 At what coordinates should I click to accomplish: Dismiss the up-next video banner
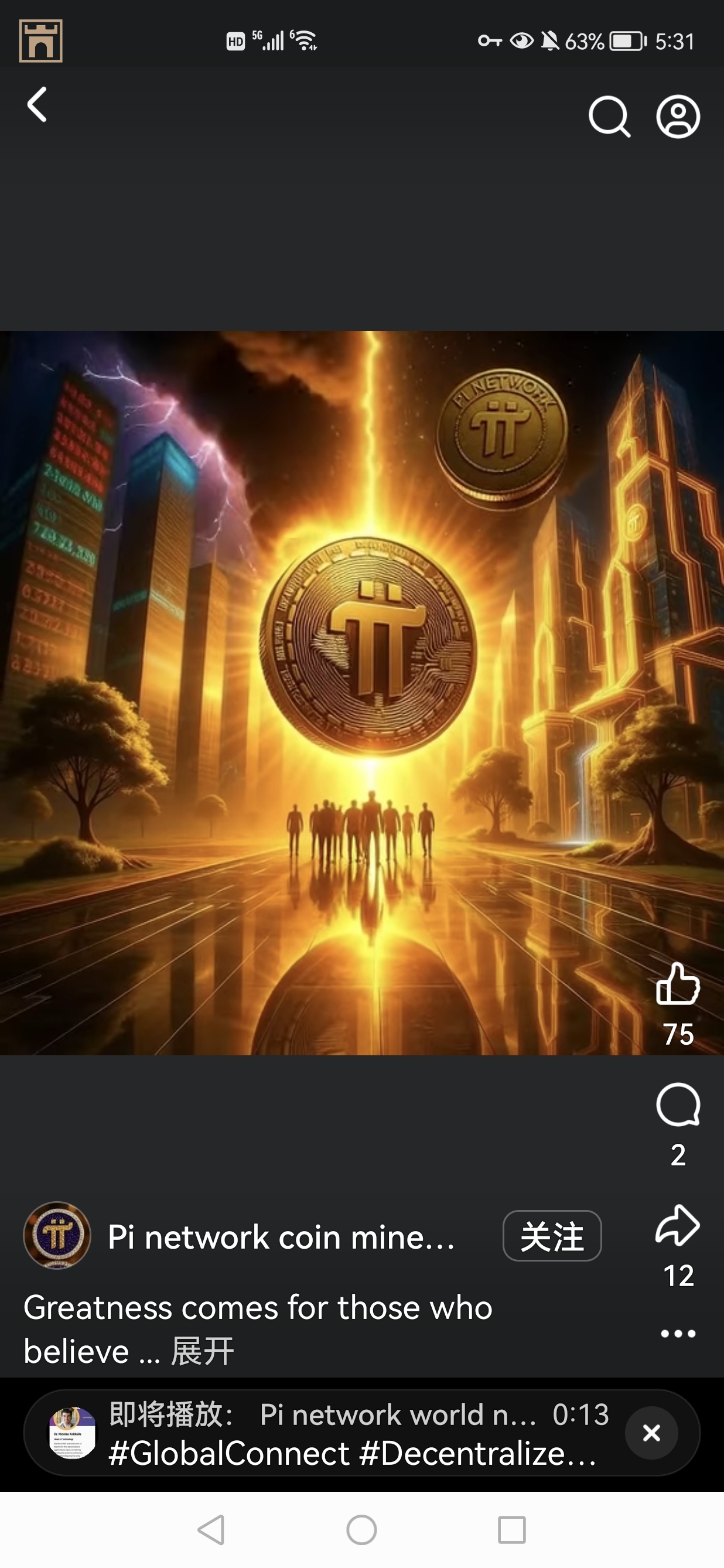[651, 1433]
